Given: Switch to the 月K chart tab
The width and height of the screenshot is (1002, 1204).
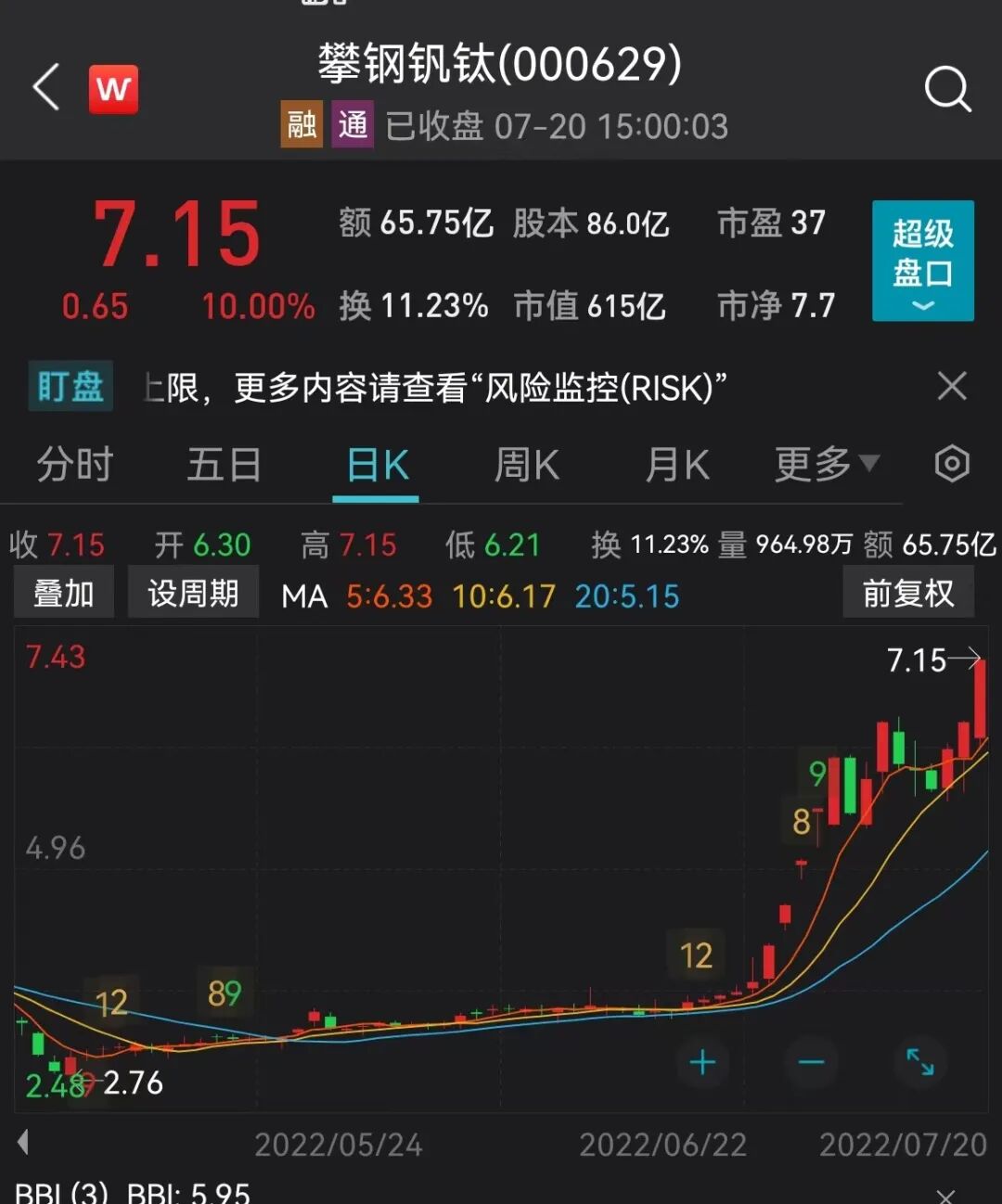Looking at the screenshot, I should pyautogui.click(x=677, y=465).
